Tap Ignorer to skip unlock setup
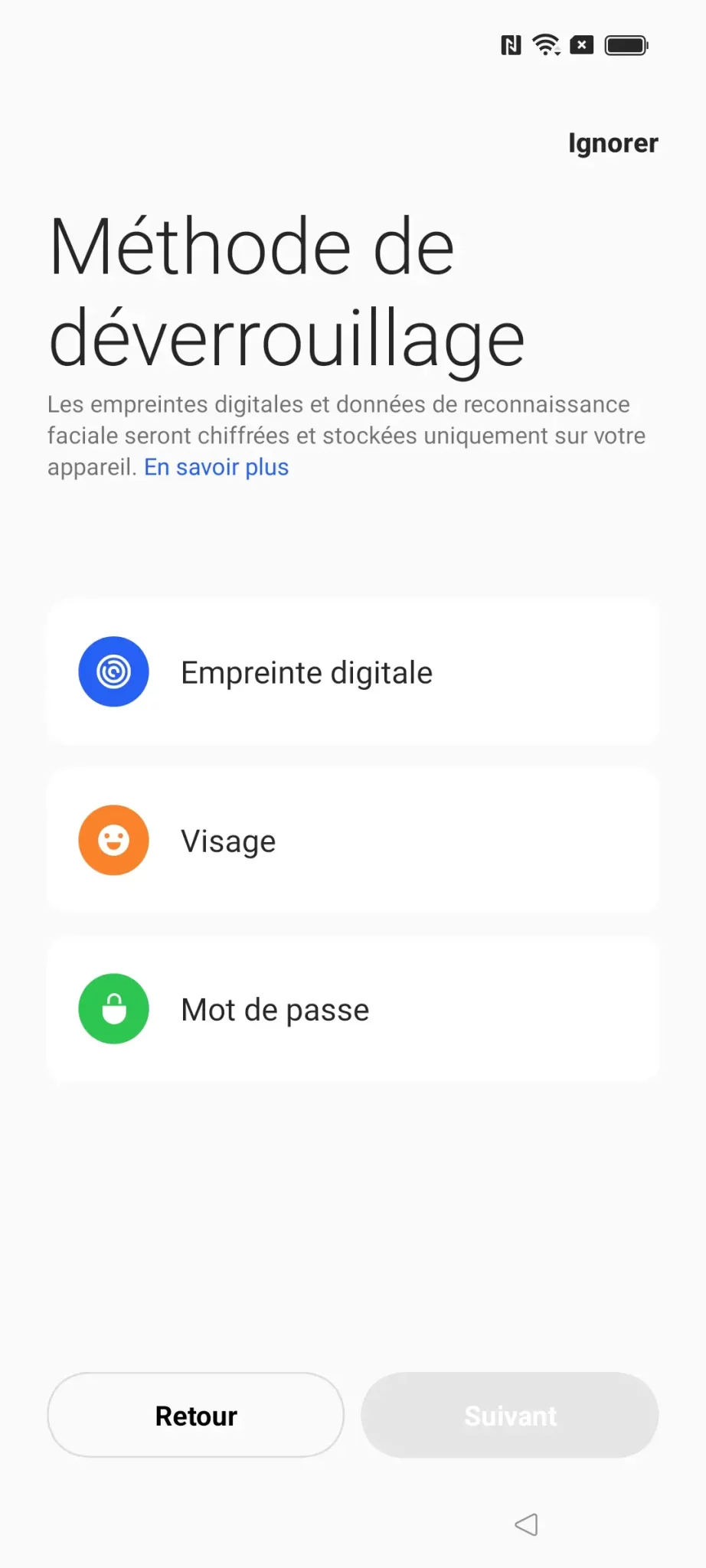The image size is (706, 1568). click(613, 143)
